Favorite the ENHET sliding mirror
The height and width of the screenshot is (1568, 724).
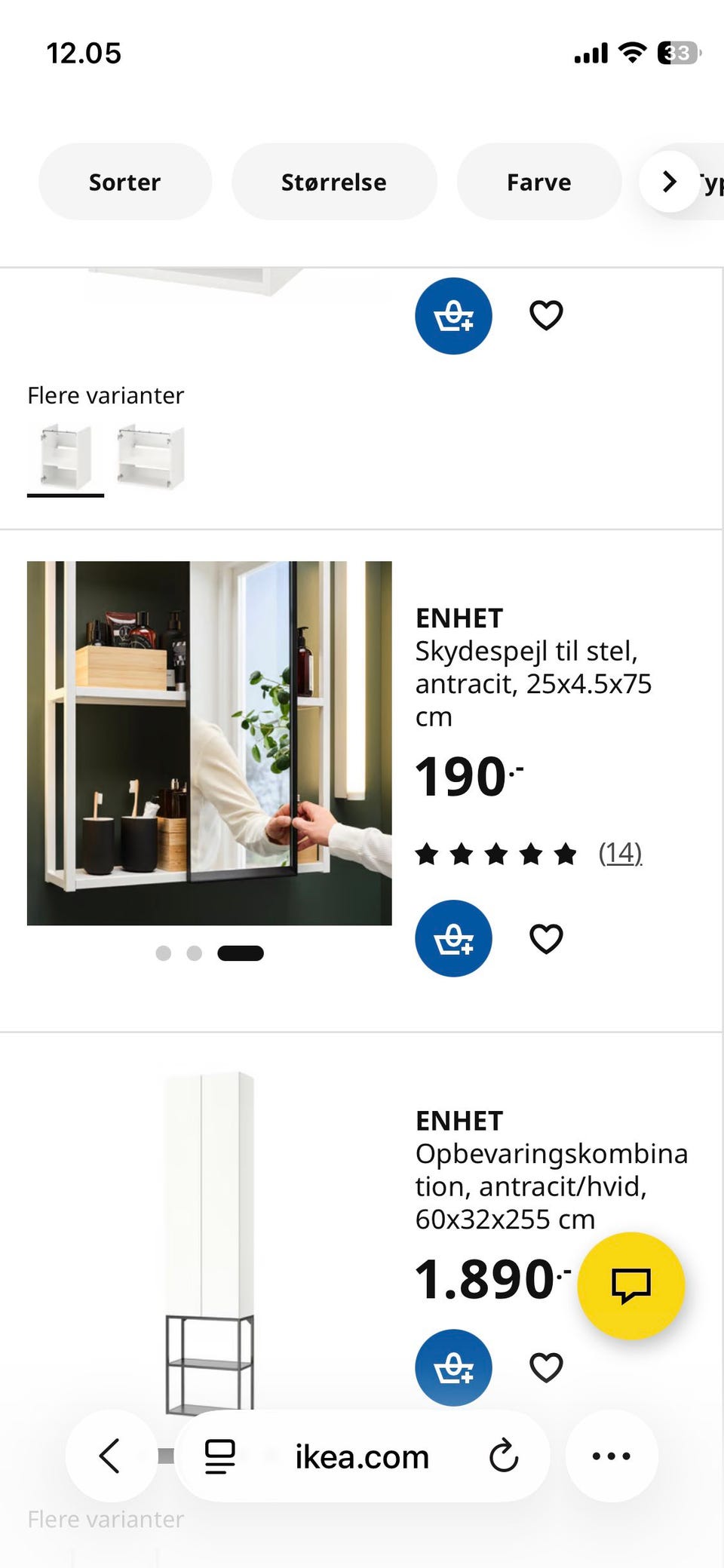[x=546, y=939]
